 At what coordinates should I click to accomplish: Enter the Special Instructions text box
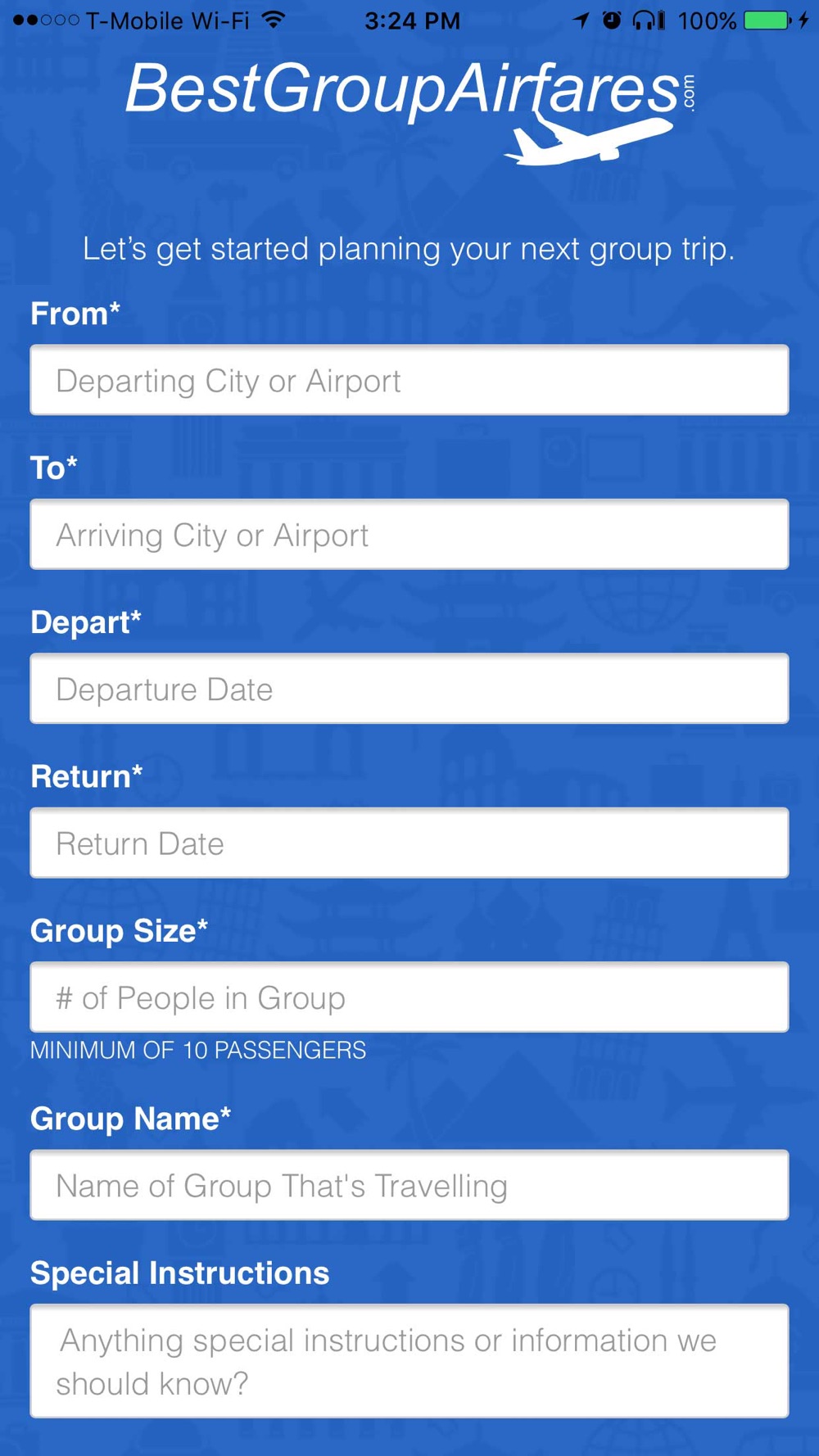[x=409, y=1361]
